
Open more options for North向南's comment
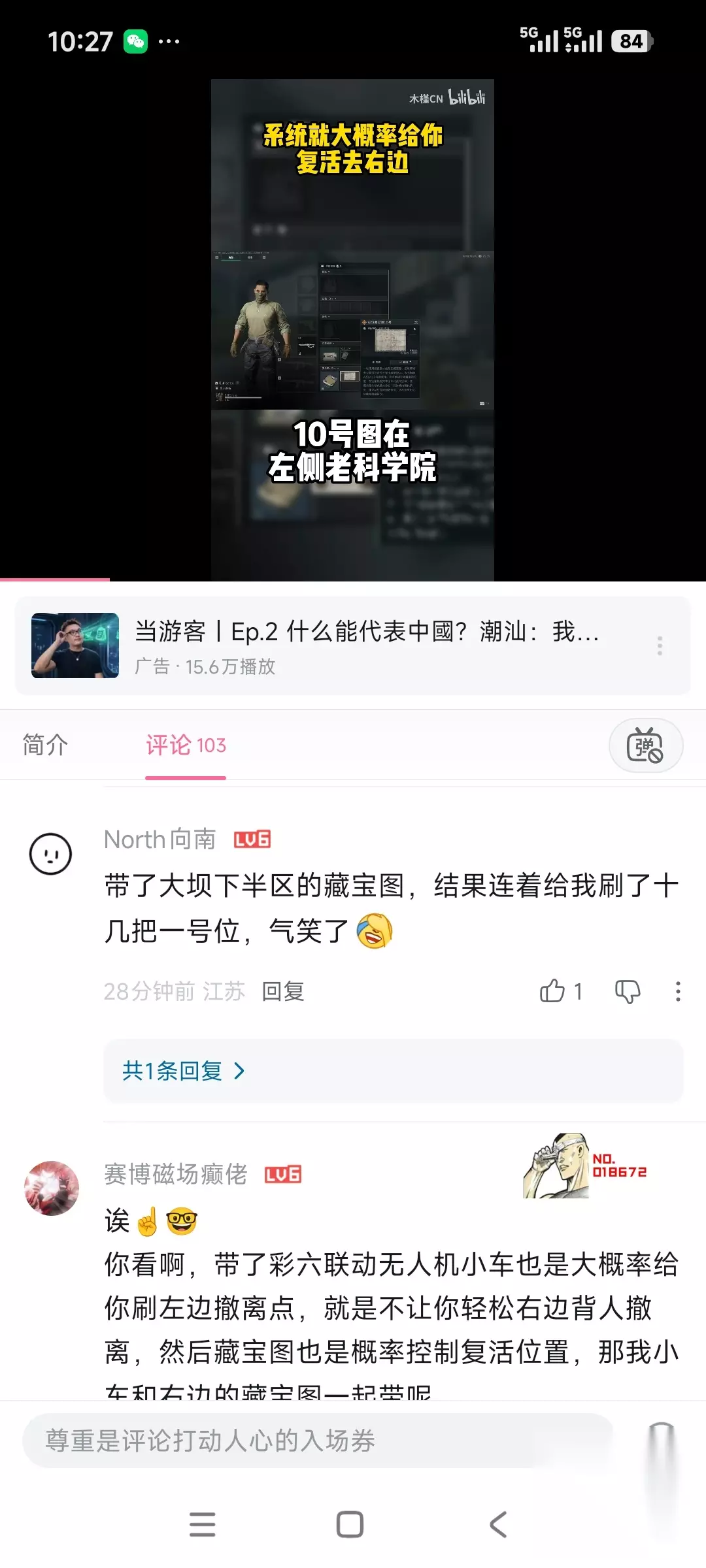point(678,991)
